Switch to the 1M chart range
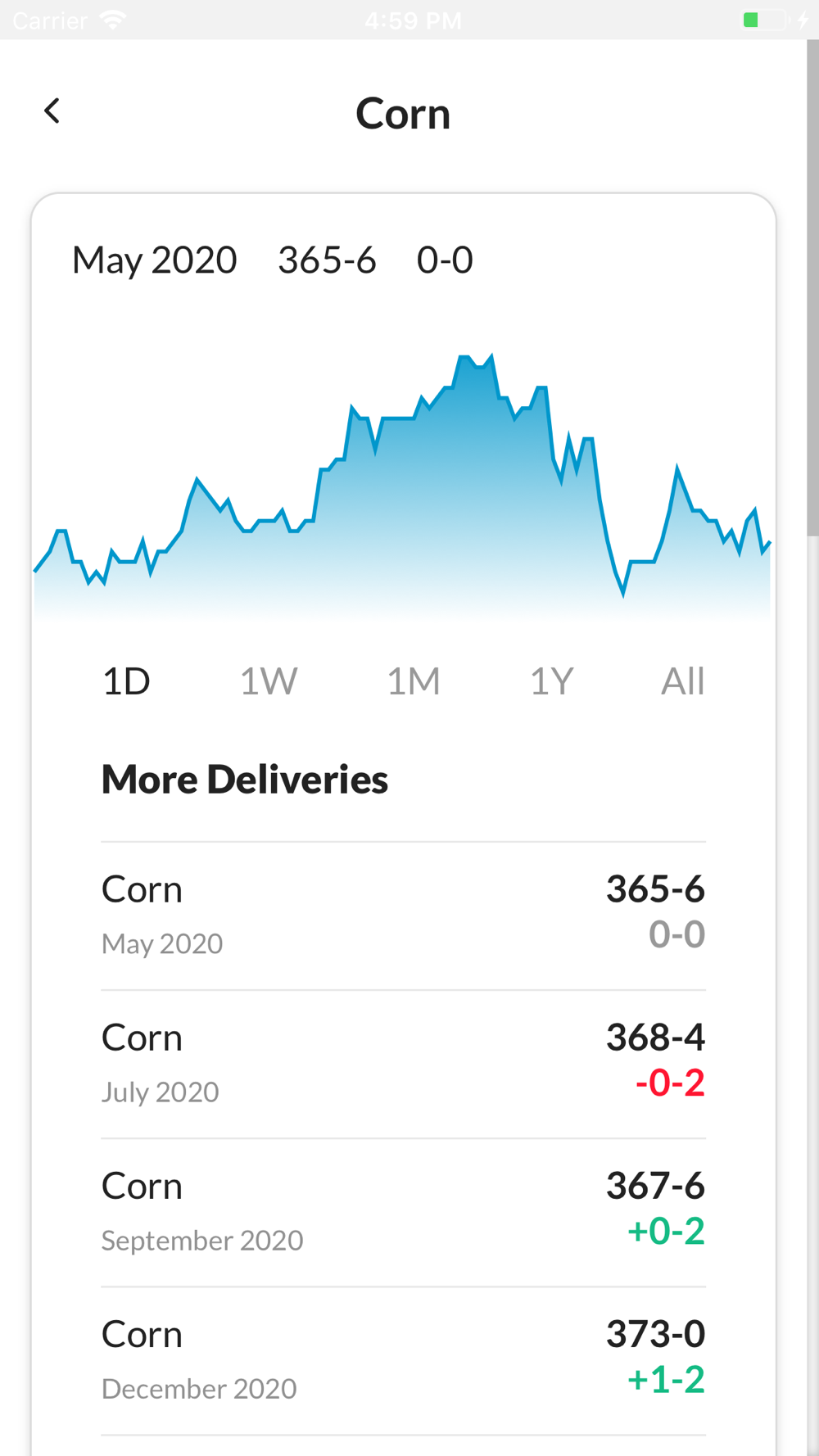819x1456 pixels. click(x=414, y=681)
